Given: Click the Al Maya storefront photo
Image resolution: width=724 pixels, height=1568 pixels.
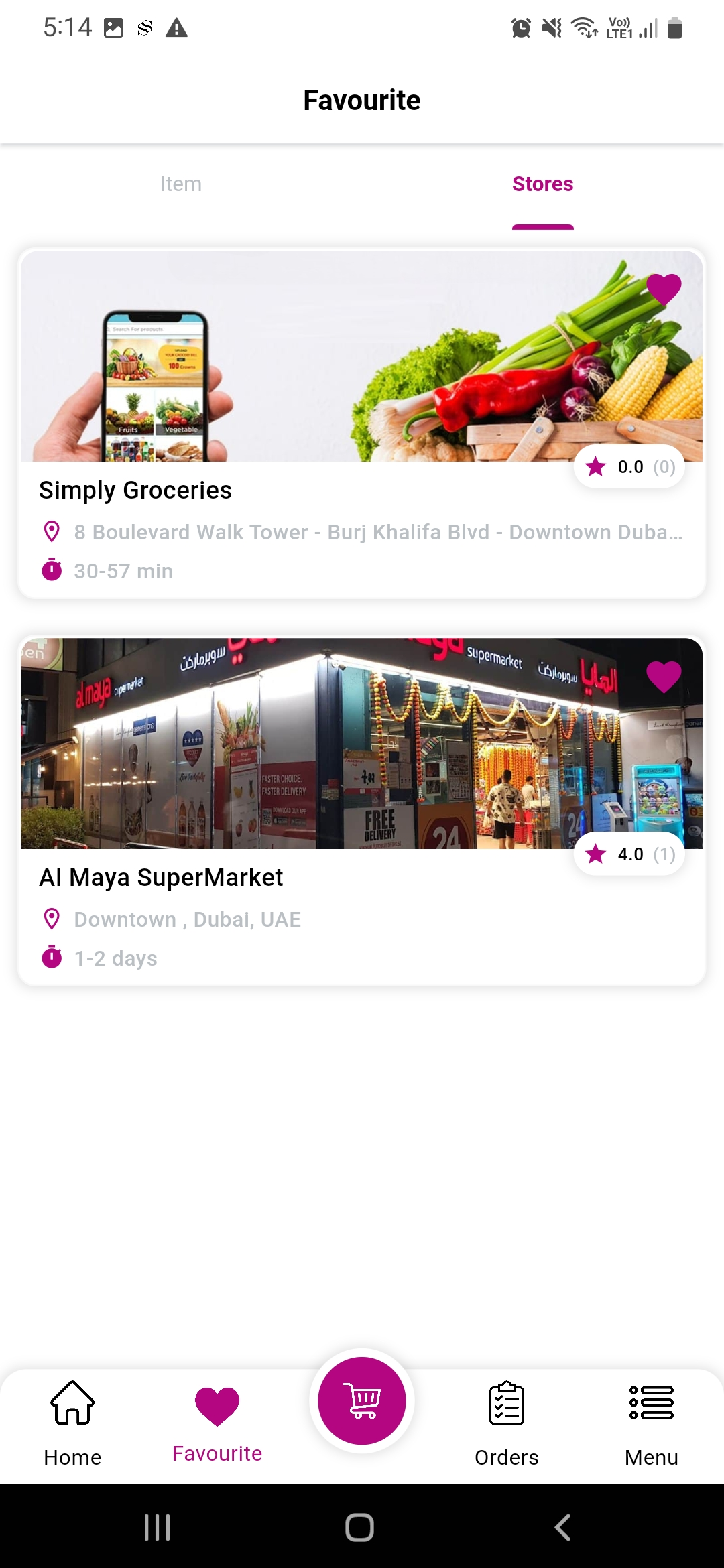Looking at the screenshot, I should [x=362, y=744].
